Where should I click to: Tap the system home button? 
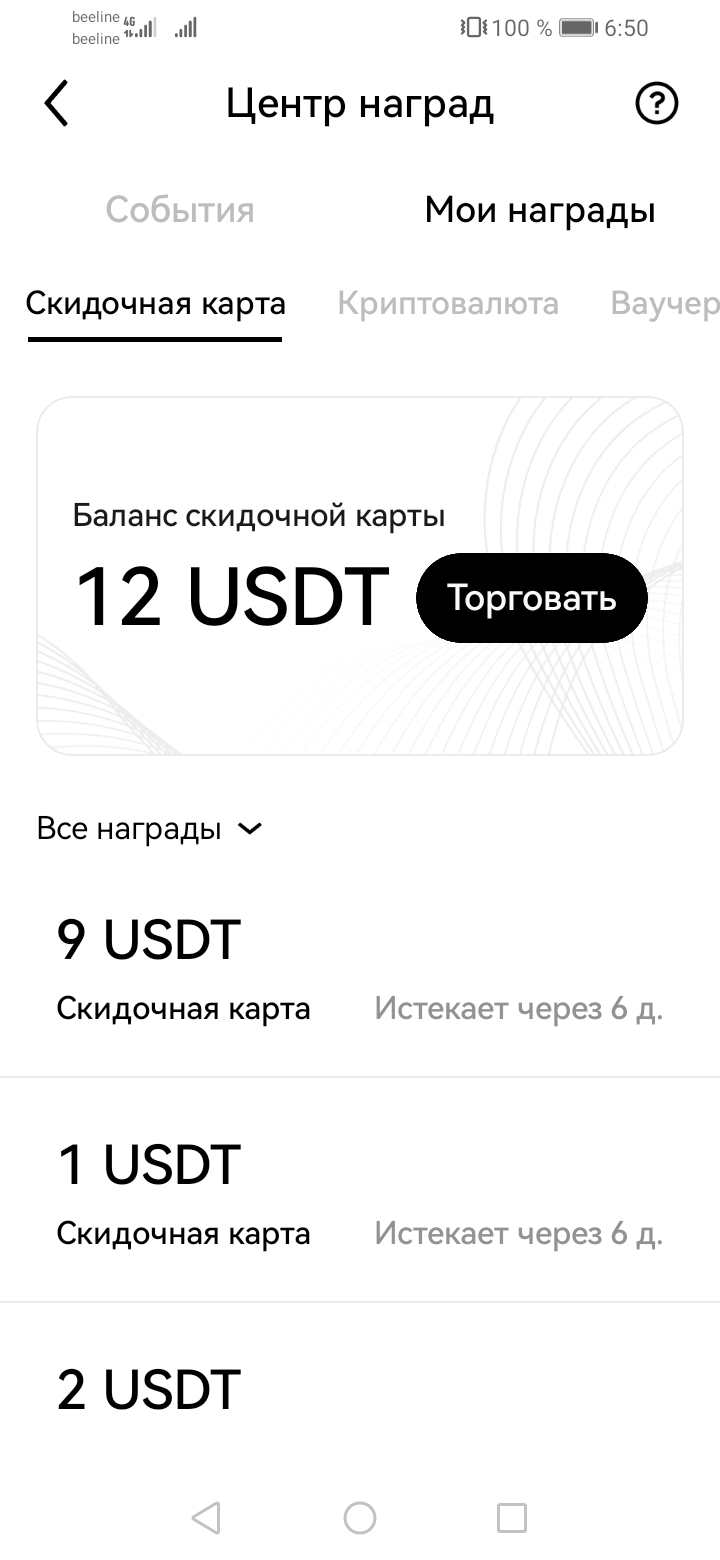pyautogui.click(x=360, y=1518)
